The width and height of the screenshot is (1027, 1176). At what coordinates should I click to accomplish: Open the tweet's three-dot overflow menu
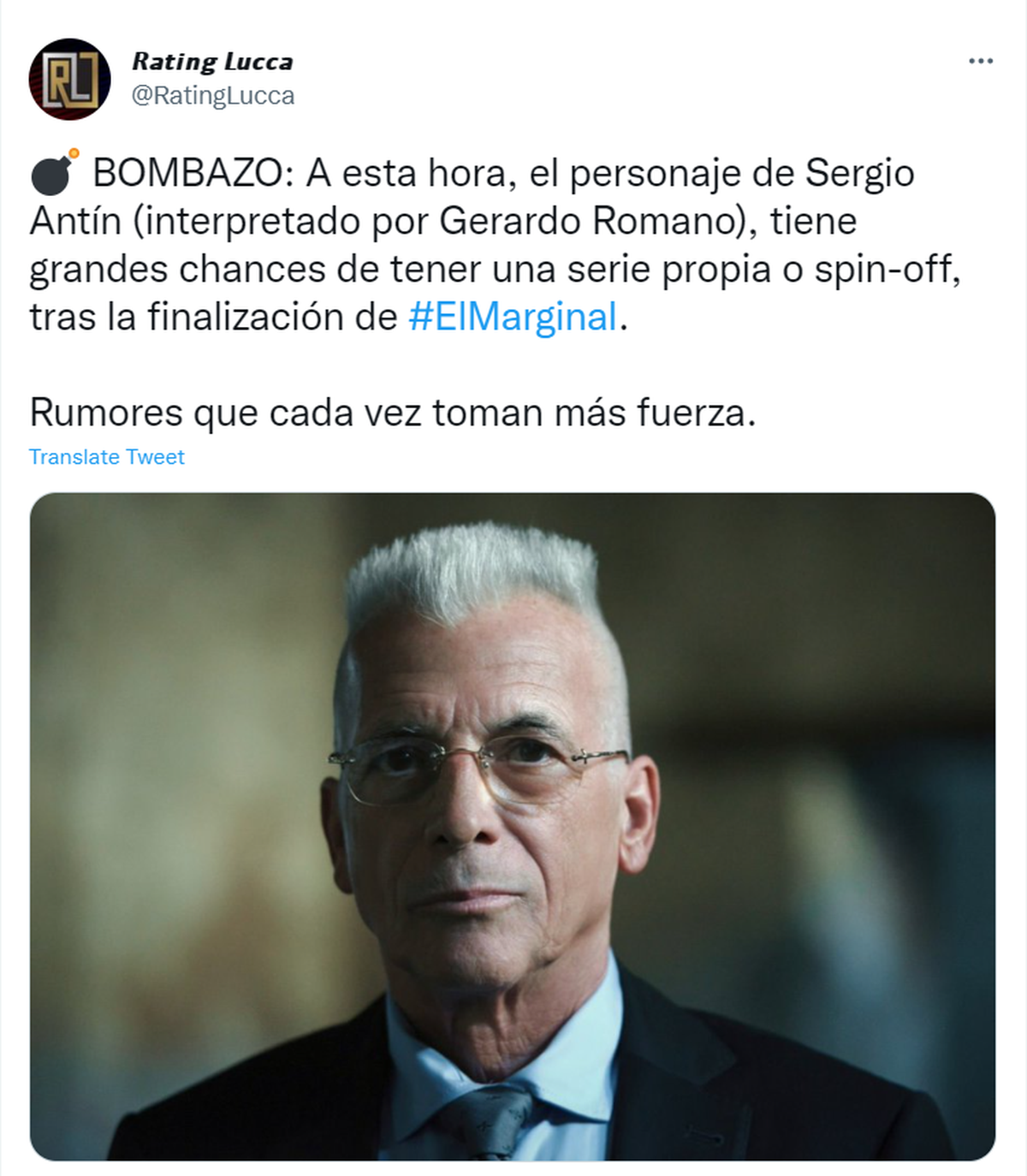[980, 62]
